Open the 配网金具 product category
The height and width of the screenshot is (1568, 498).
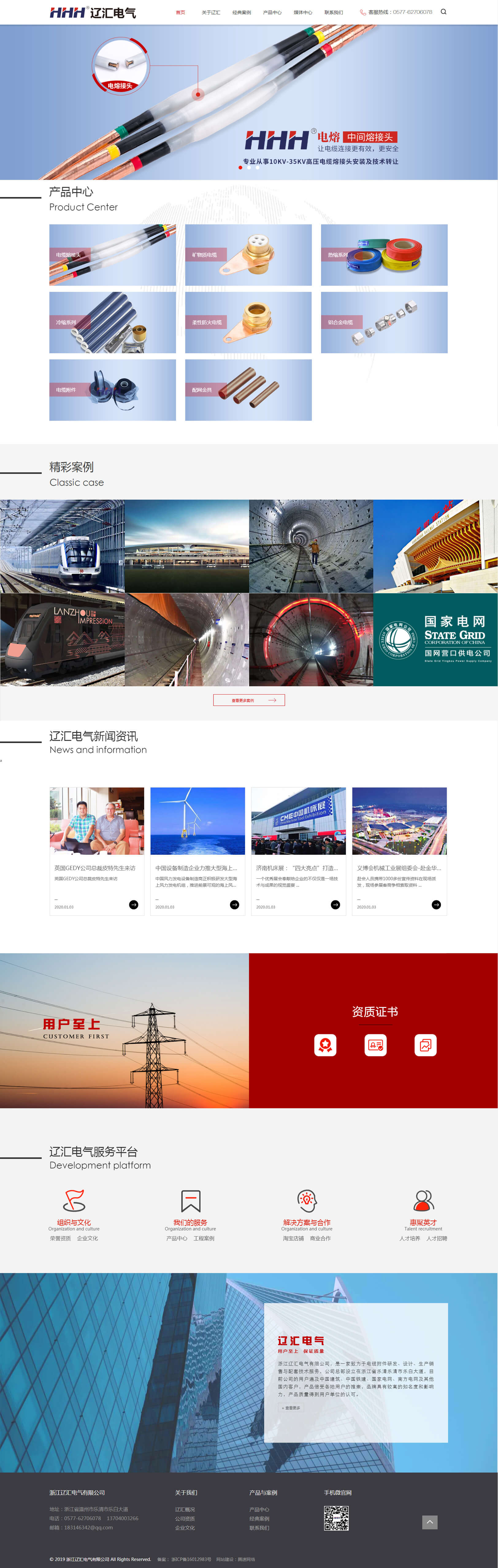pyautogui.click(x=248, y=390)
